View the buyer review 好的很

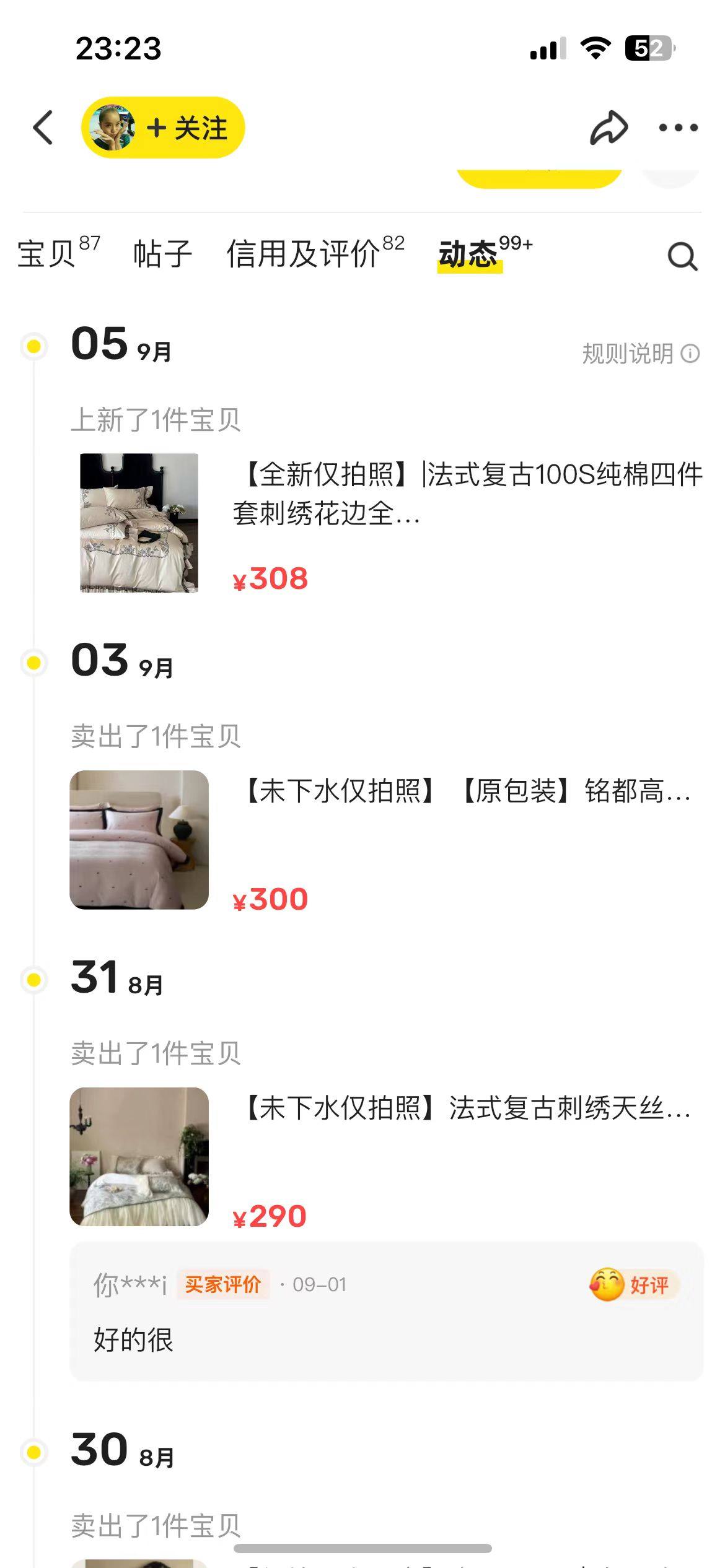click(x=387, y=1312)
